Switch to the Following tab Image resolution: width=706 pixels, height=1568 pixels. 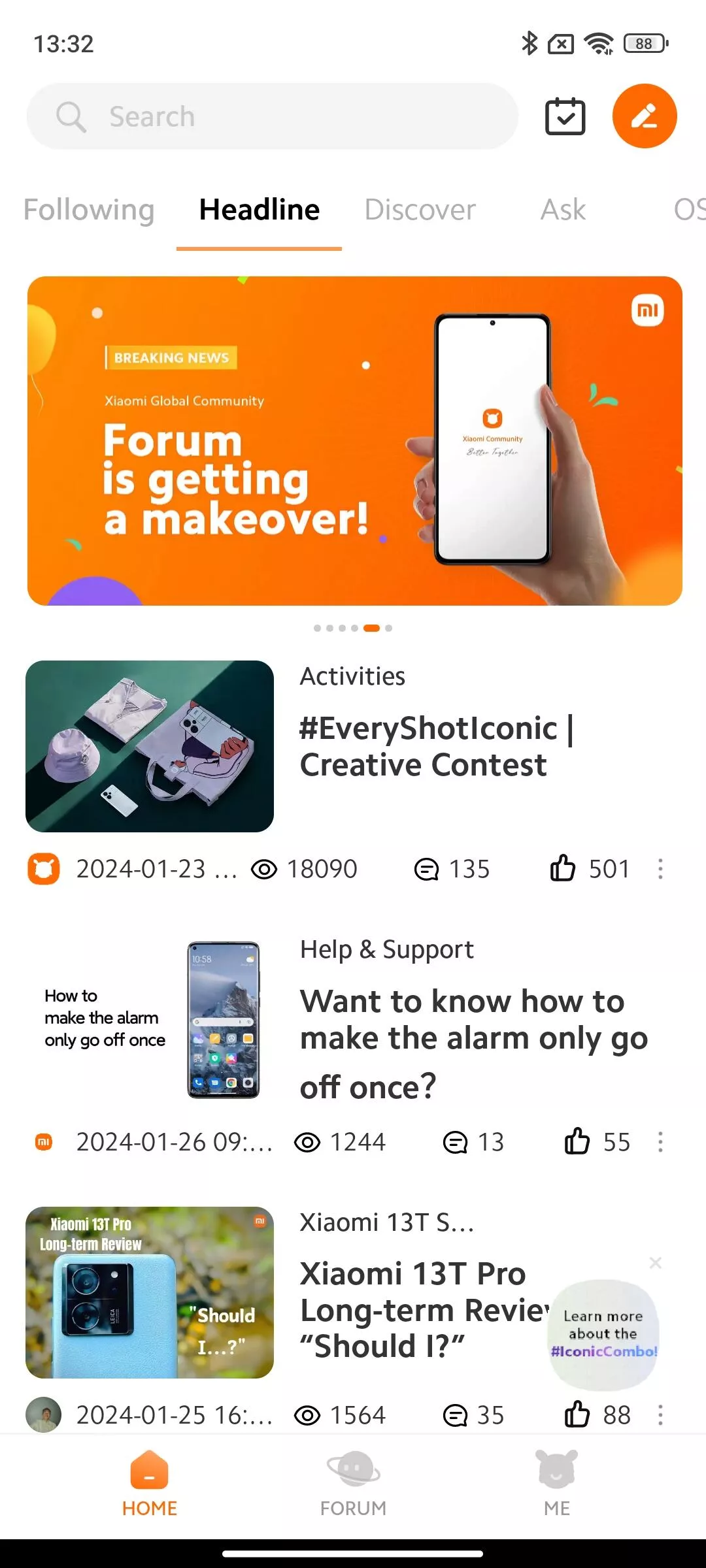(89, 210)
